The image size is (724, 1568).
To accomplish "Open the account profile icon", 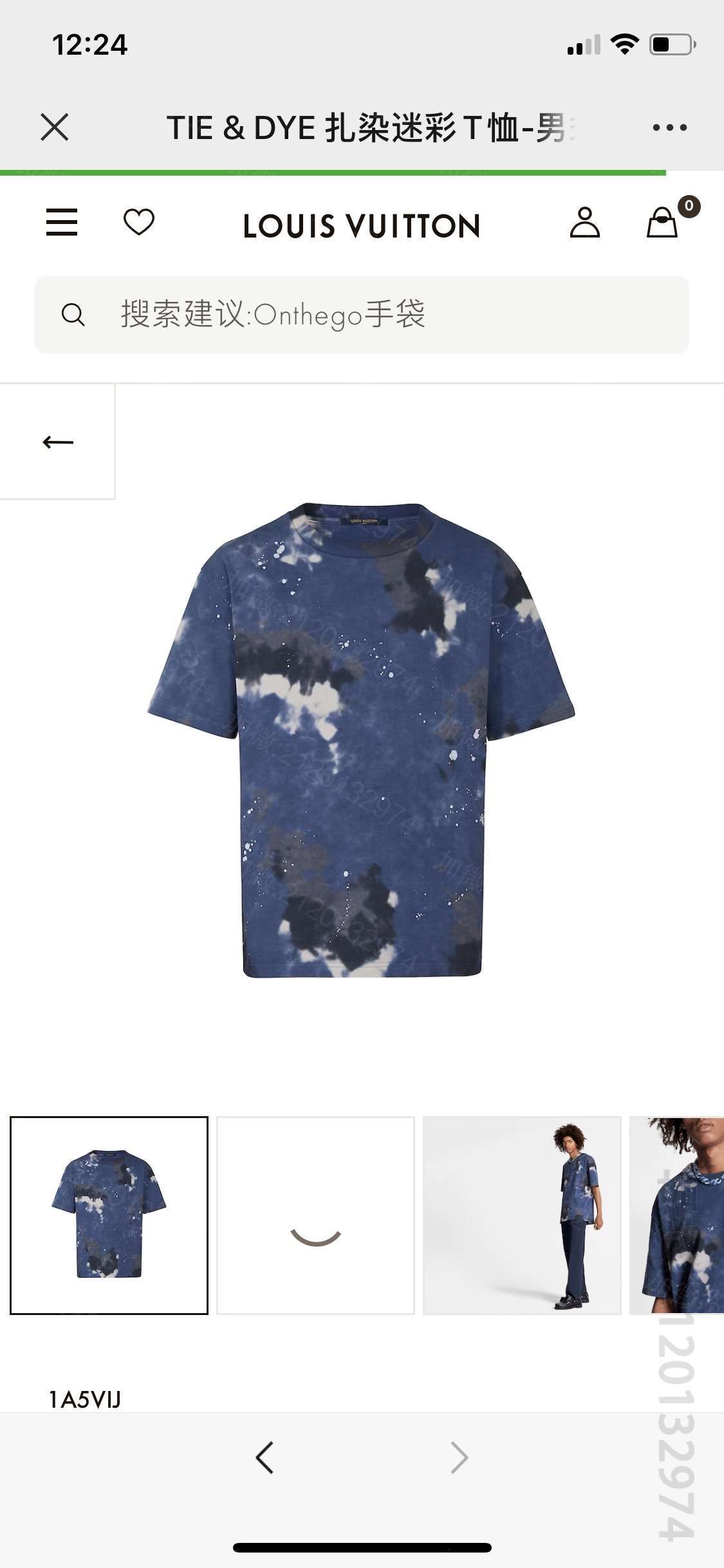I will click(x=584, y=223).
